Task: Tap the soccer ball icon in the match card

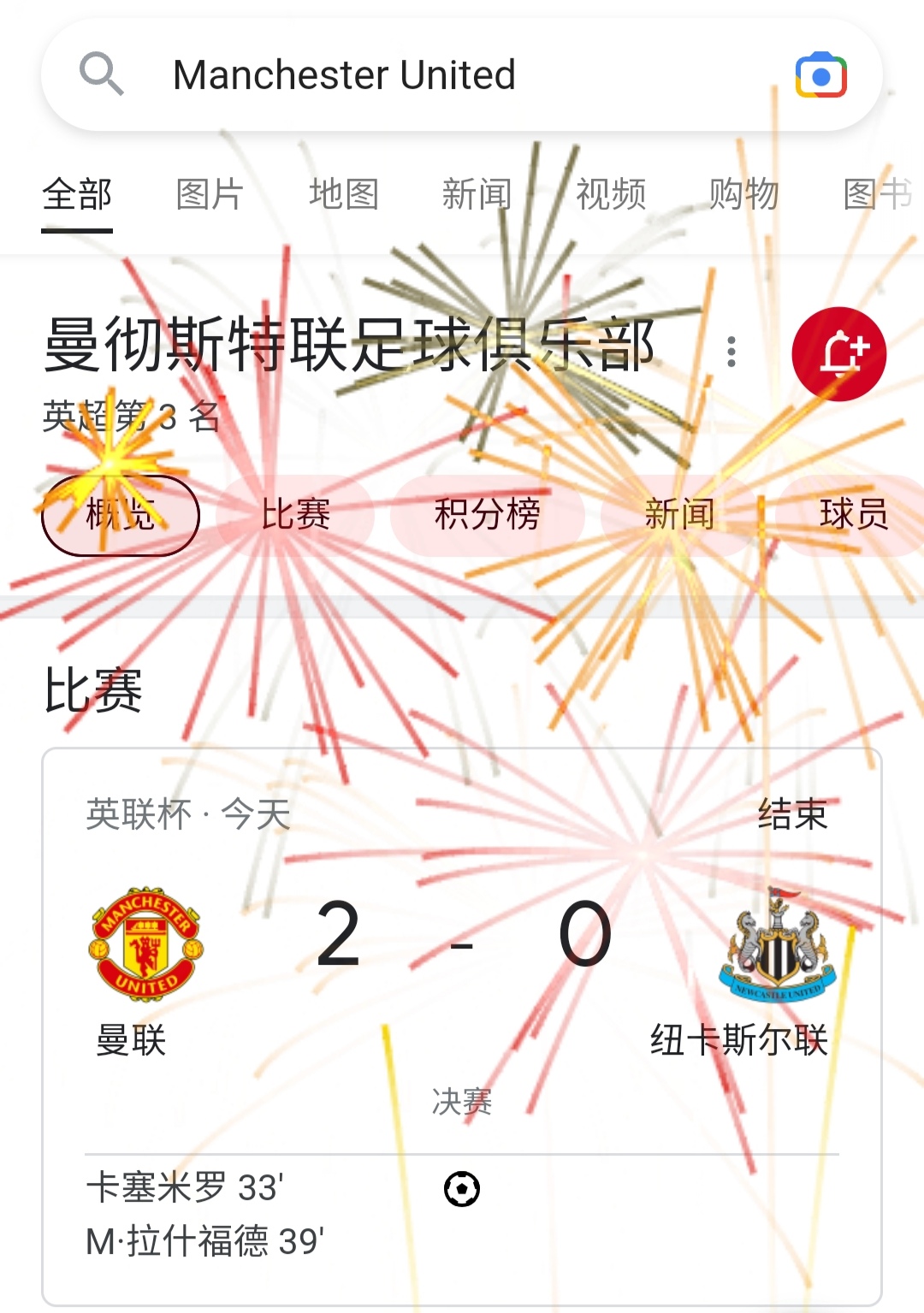Action: 460,1188
